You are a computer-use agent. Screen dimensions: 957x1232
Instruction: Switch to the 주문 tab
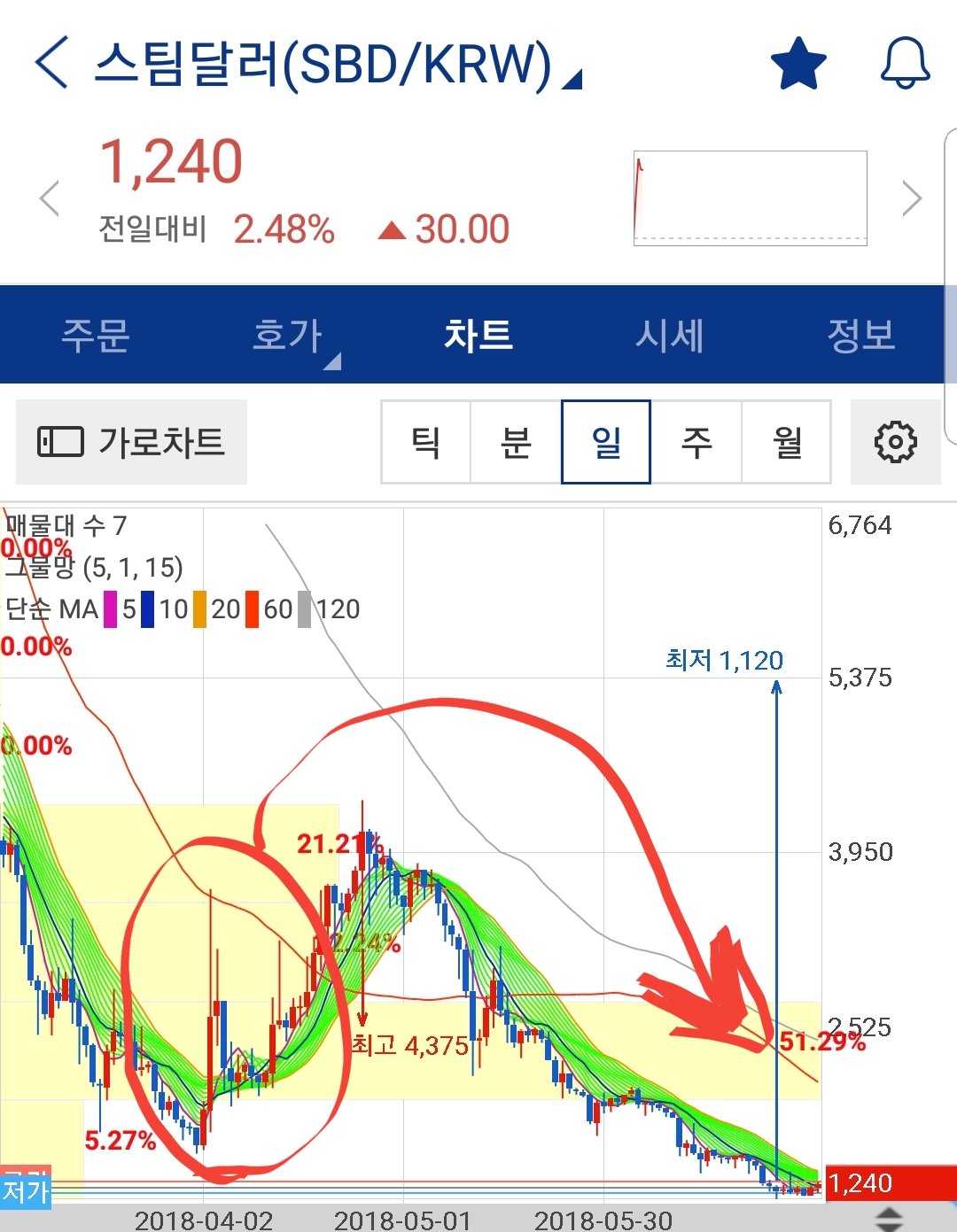coord(96,335)
